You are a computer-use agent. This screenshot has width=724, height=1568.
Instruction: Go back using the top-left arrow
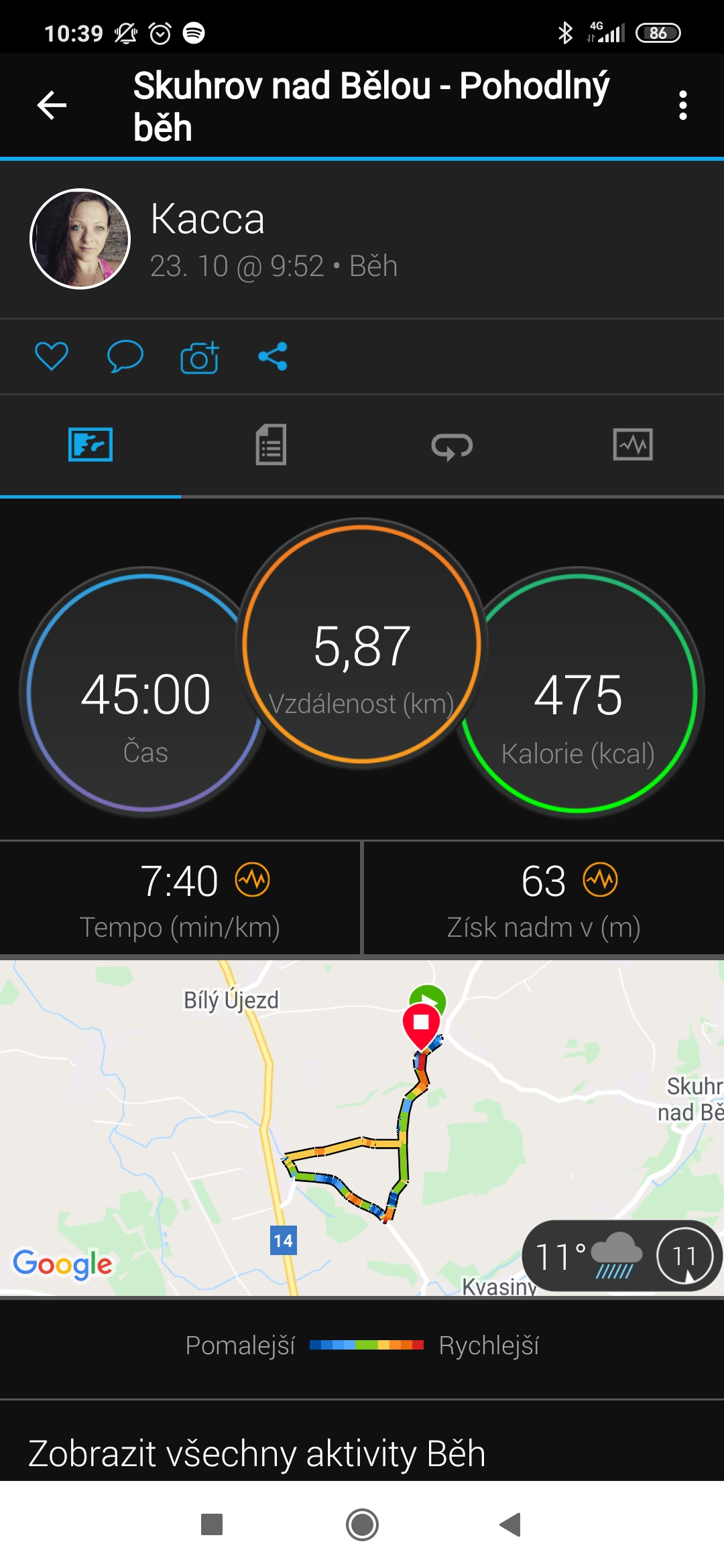click(x=52, y=105)
